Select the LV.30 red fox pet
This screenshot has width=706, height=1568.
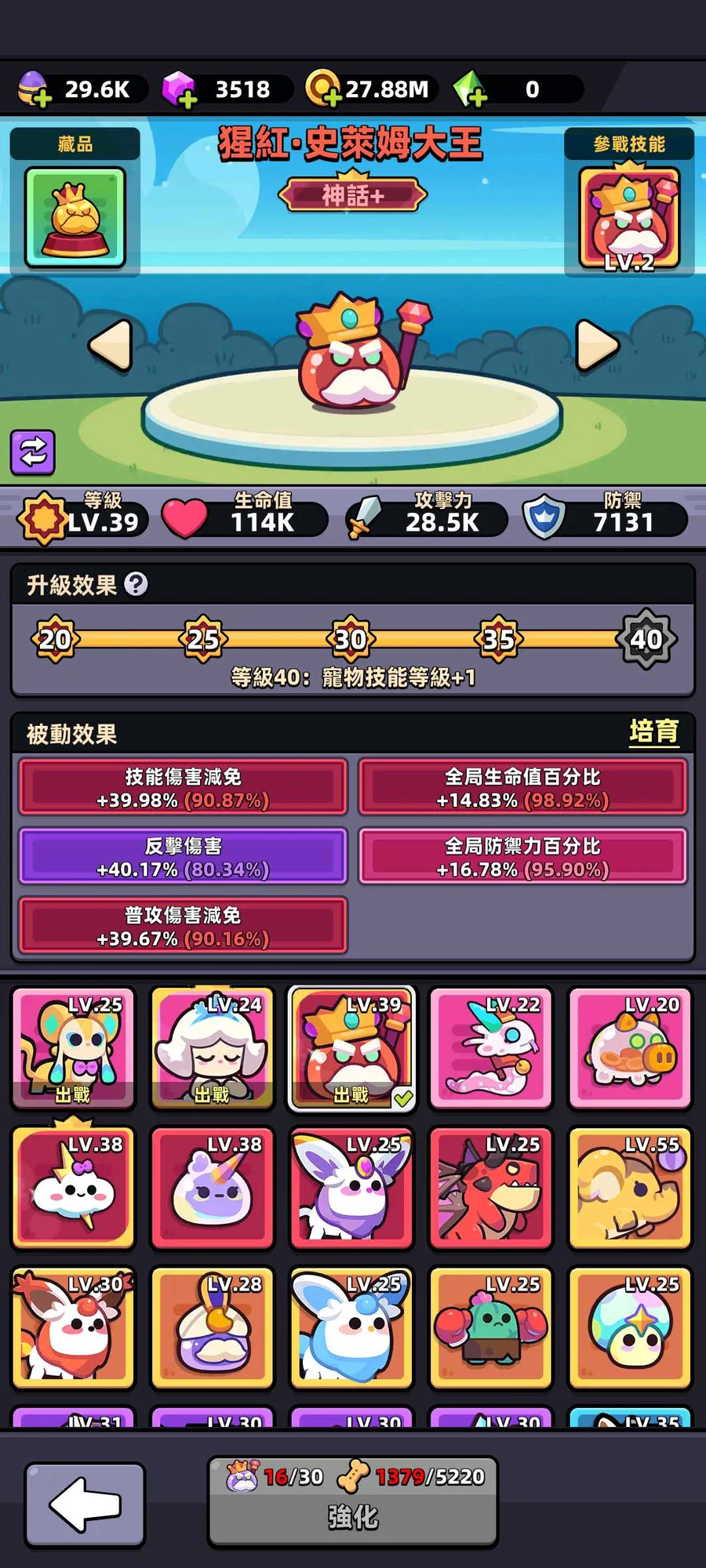pyautogui.click(x=73, y=1327)
